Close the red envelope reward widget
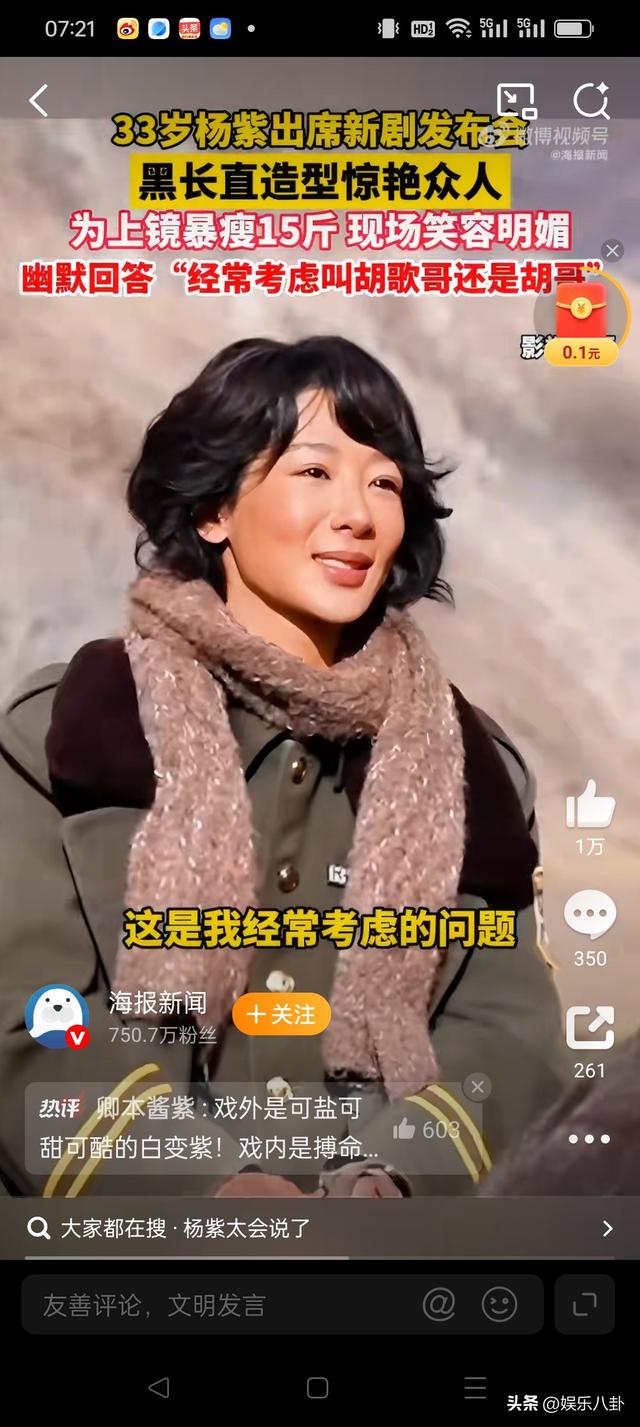The width and height of the screenshot is (640, 1427). pos(613,251)
